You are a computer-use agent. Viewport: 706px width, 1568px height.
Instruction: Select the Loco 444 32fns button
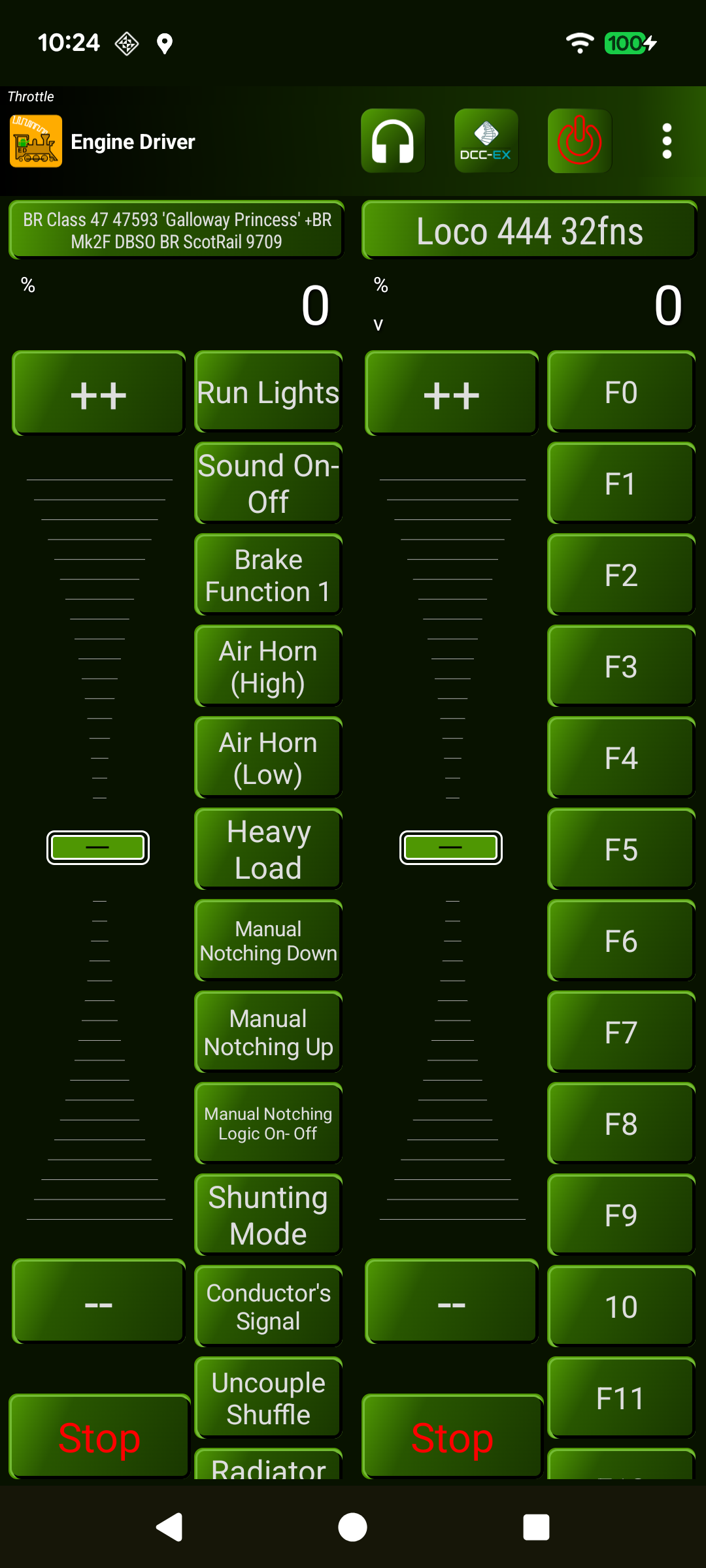tap(529, 230)
